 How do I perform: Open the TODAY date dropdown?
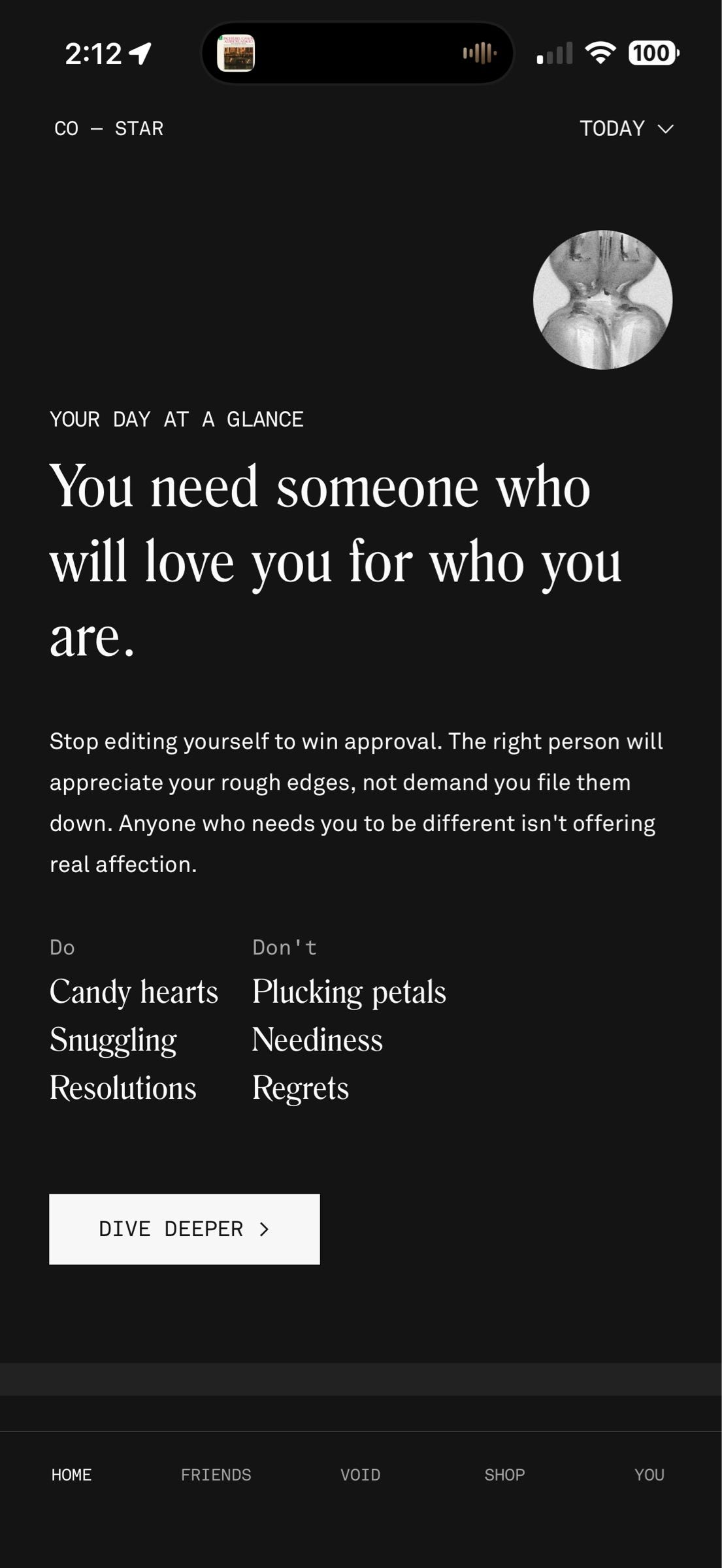[626, 129]
